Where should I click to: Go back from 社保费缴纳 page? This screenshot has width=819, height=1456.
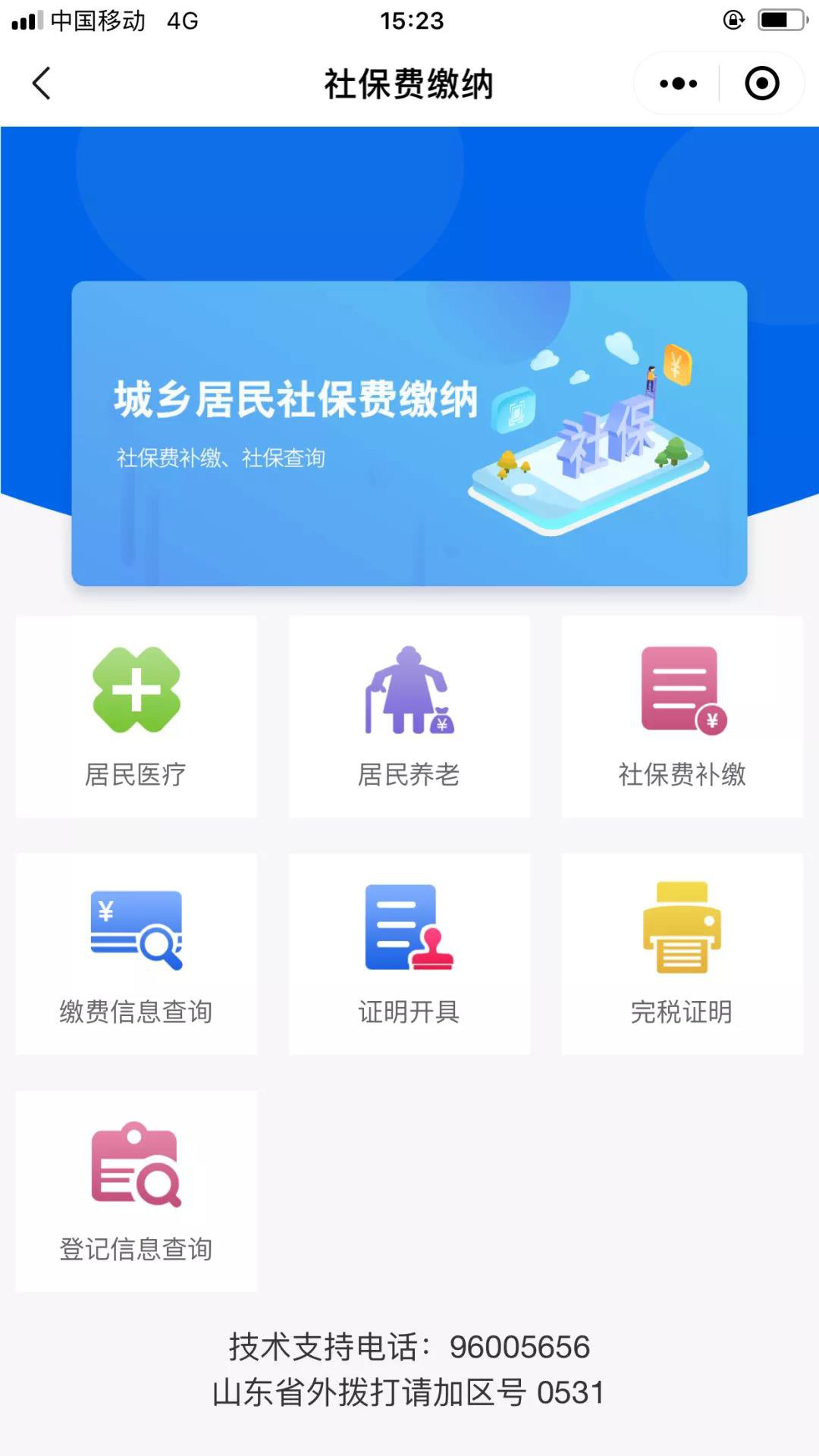[x=42, y=83]
